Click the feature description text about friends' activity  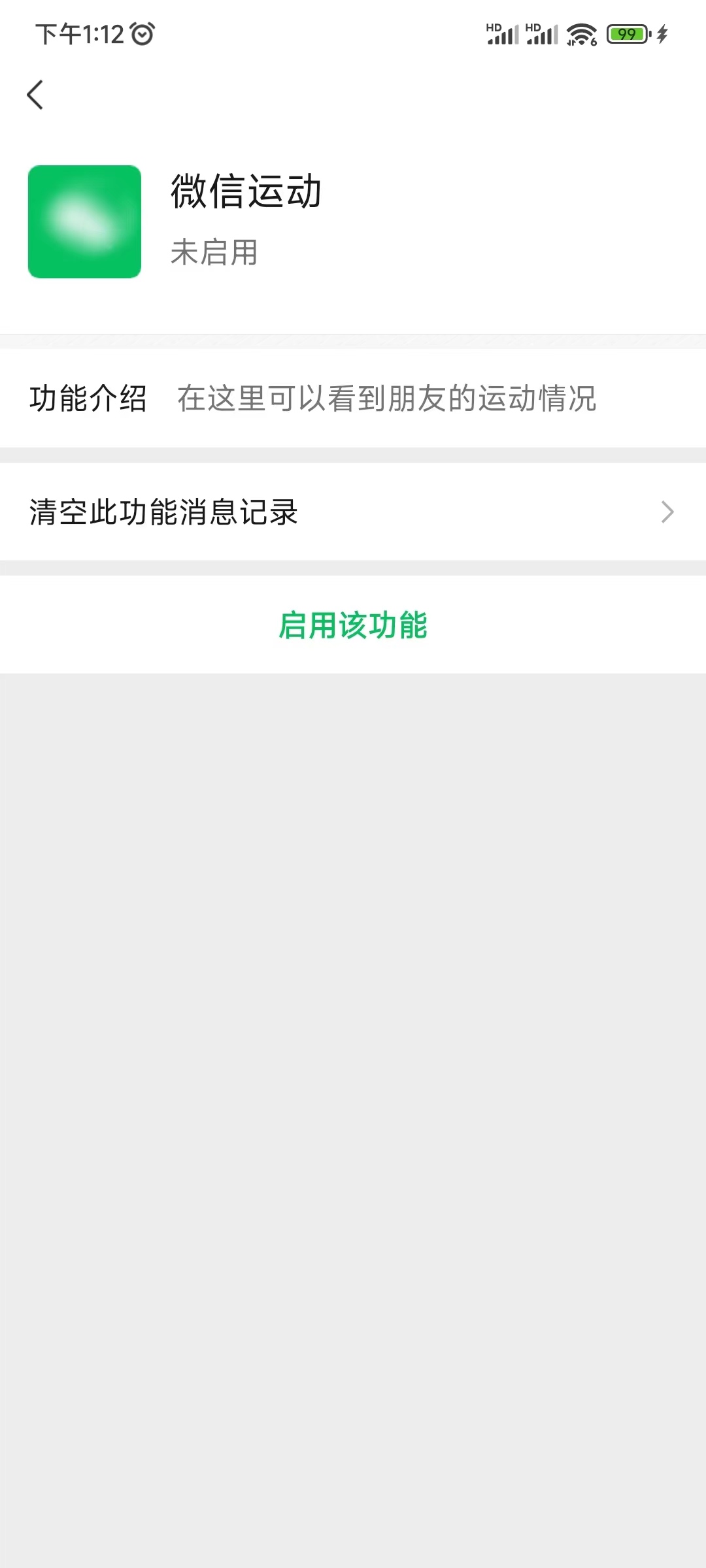coord(387,400)
